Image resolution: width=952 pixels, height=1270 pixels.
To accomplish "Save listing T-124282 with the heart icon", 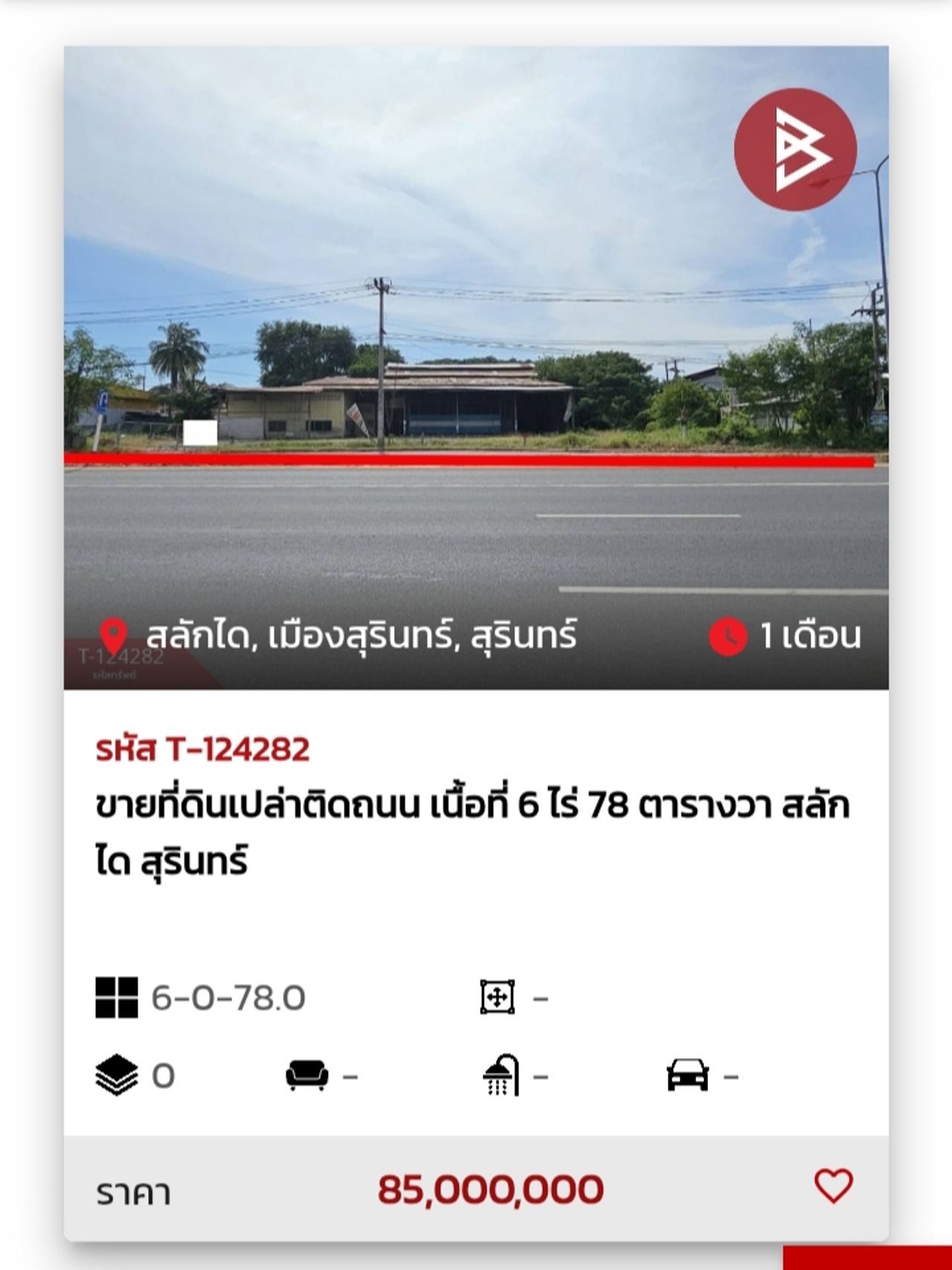I will 833,1185.
